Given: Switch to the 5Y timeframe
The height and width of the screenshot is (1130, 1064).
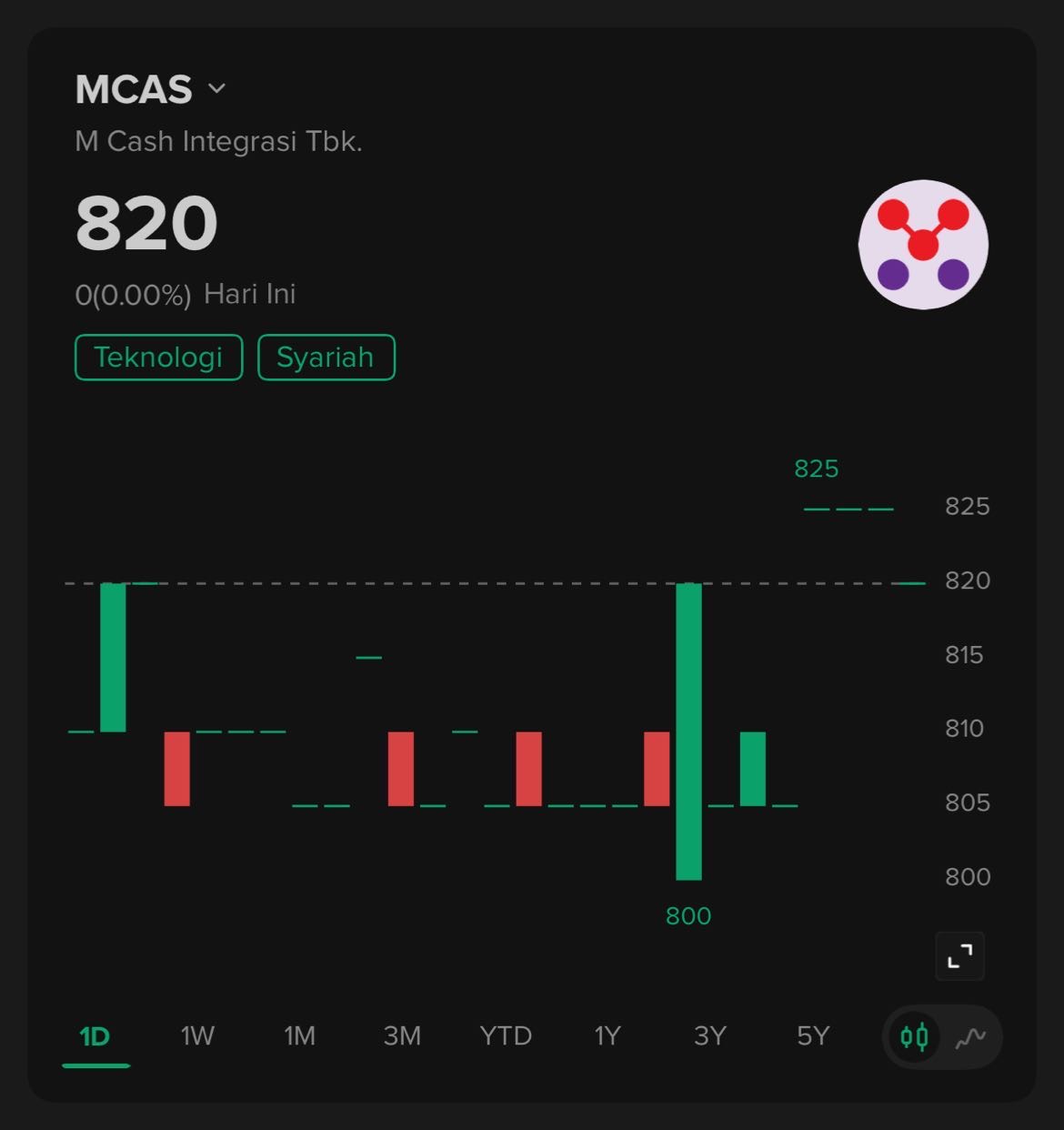Looking at the screenshot, I should coord(813,1036).
